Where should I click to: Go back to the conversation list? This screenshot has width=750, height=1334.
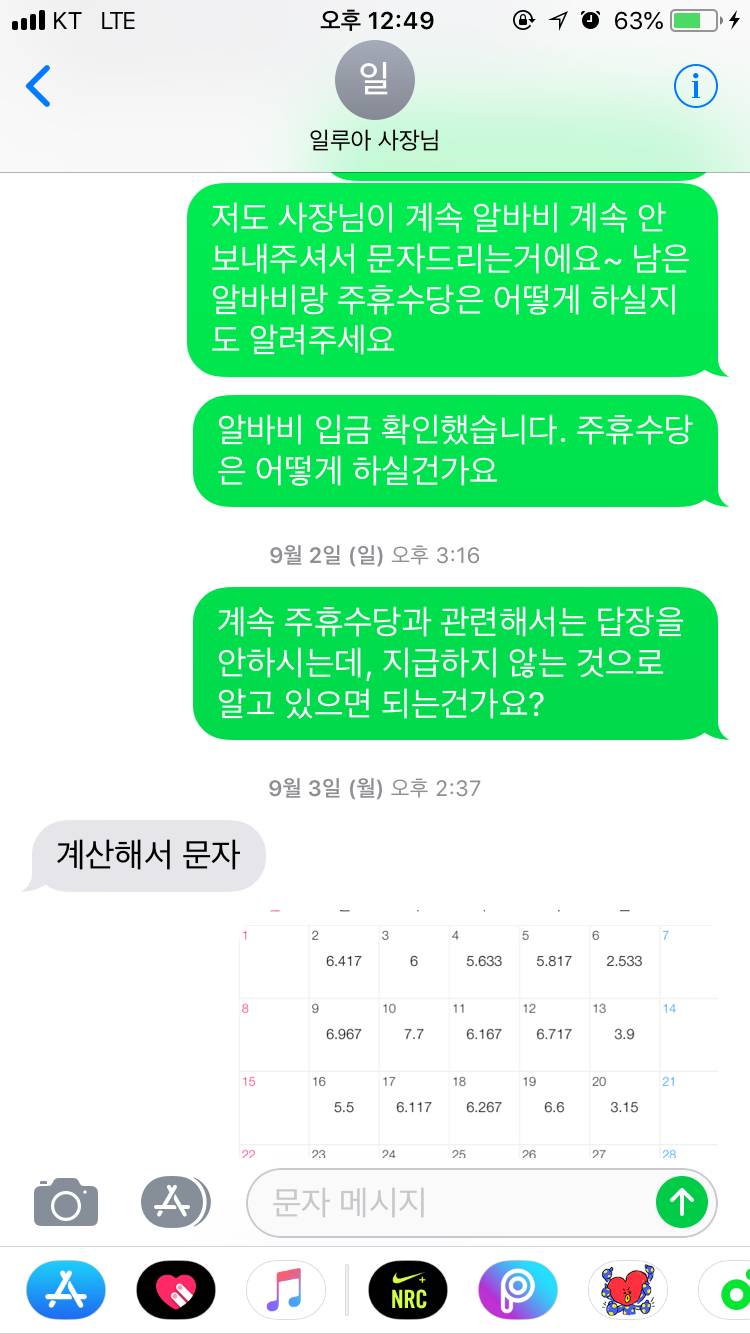[38, 86]
